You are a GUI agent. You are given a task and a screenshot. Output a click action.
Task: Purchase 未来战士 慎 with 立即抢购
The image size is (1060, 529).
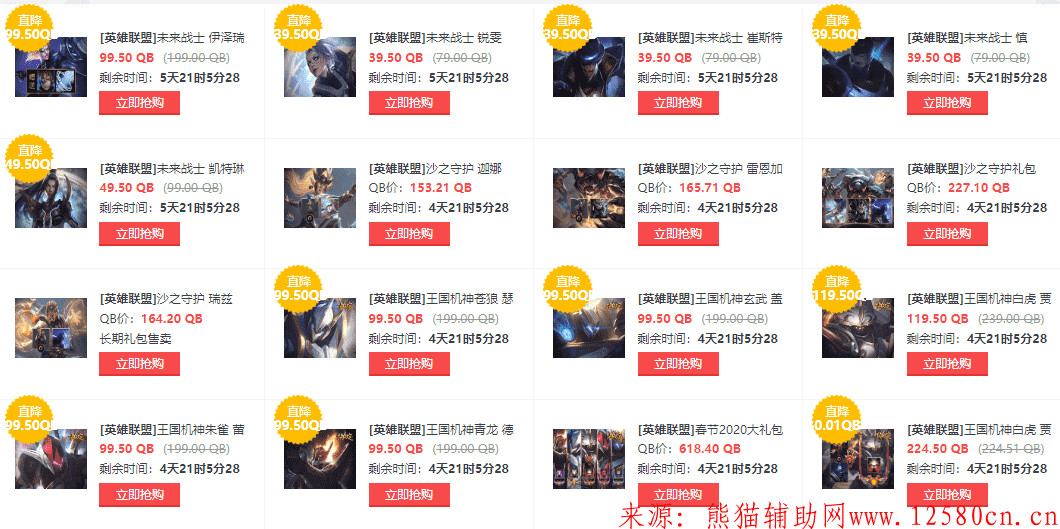coord(946,103)
